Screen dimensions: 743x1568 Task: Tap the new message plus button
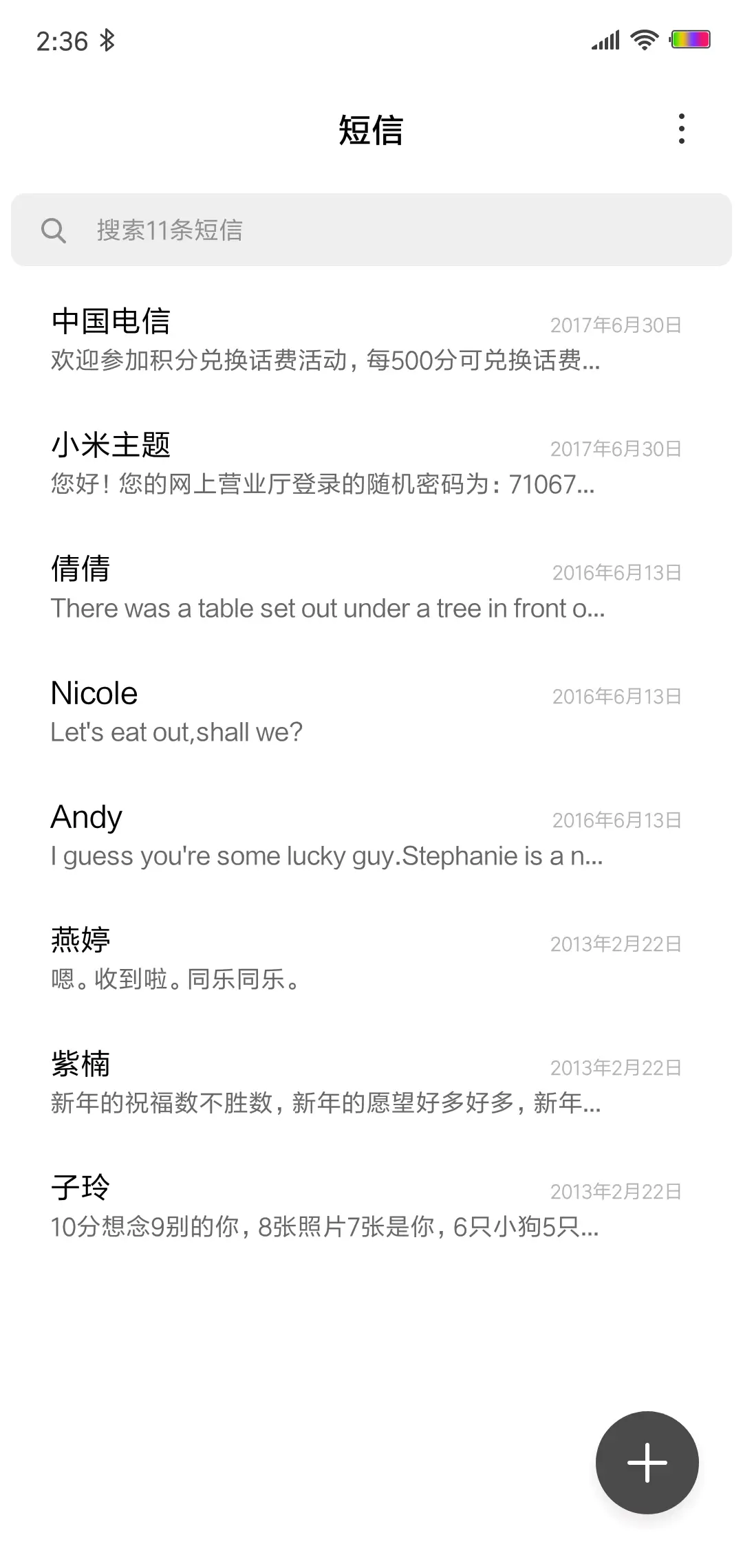[646, 1463]
